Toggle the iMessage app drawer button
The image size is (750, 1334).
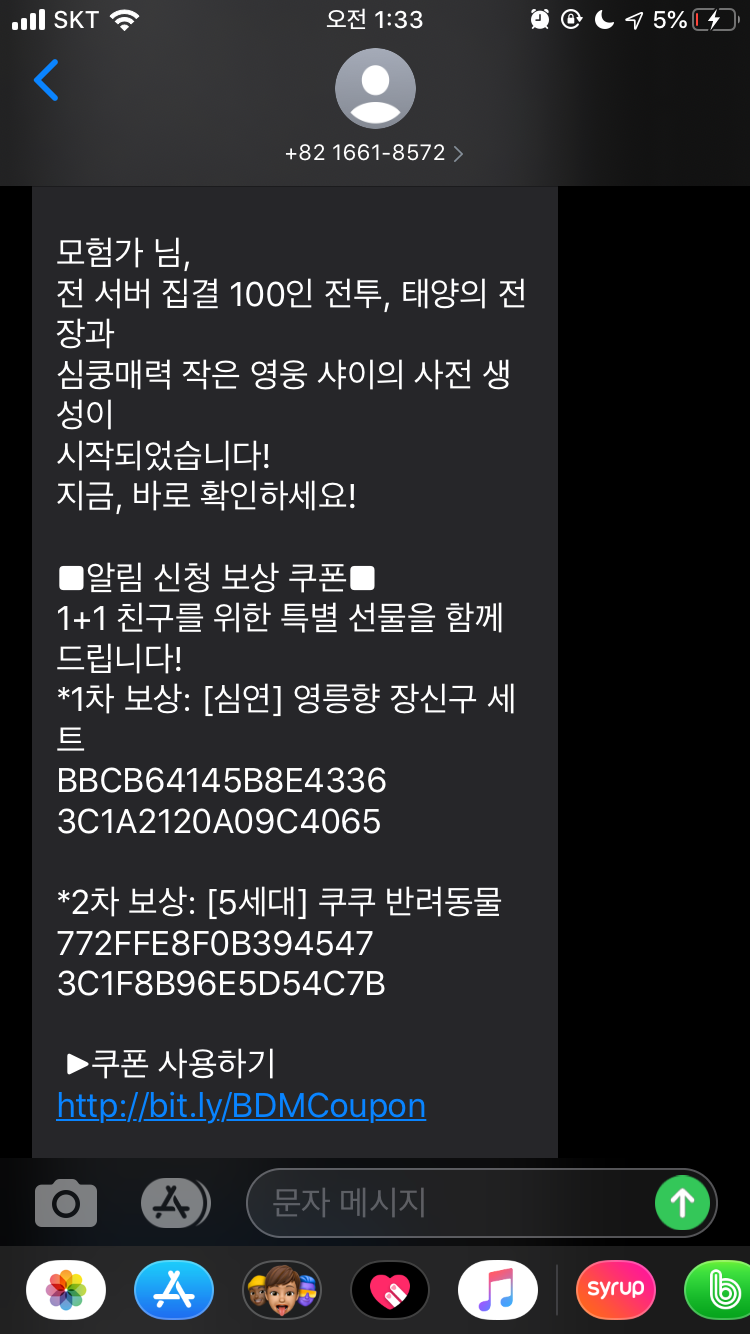pyautogui.click(x=175, y=1203)
